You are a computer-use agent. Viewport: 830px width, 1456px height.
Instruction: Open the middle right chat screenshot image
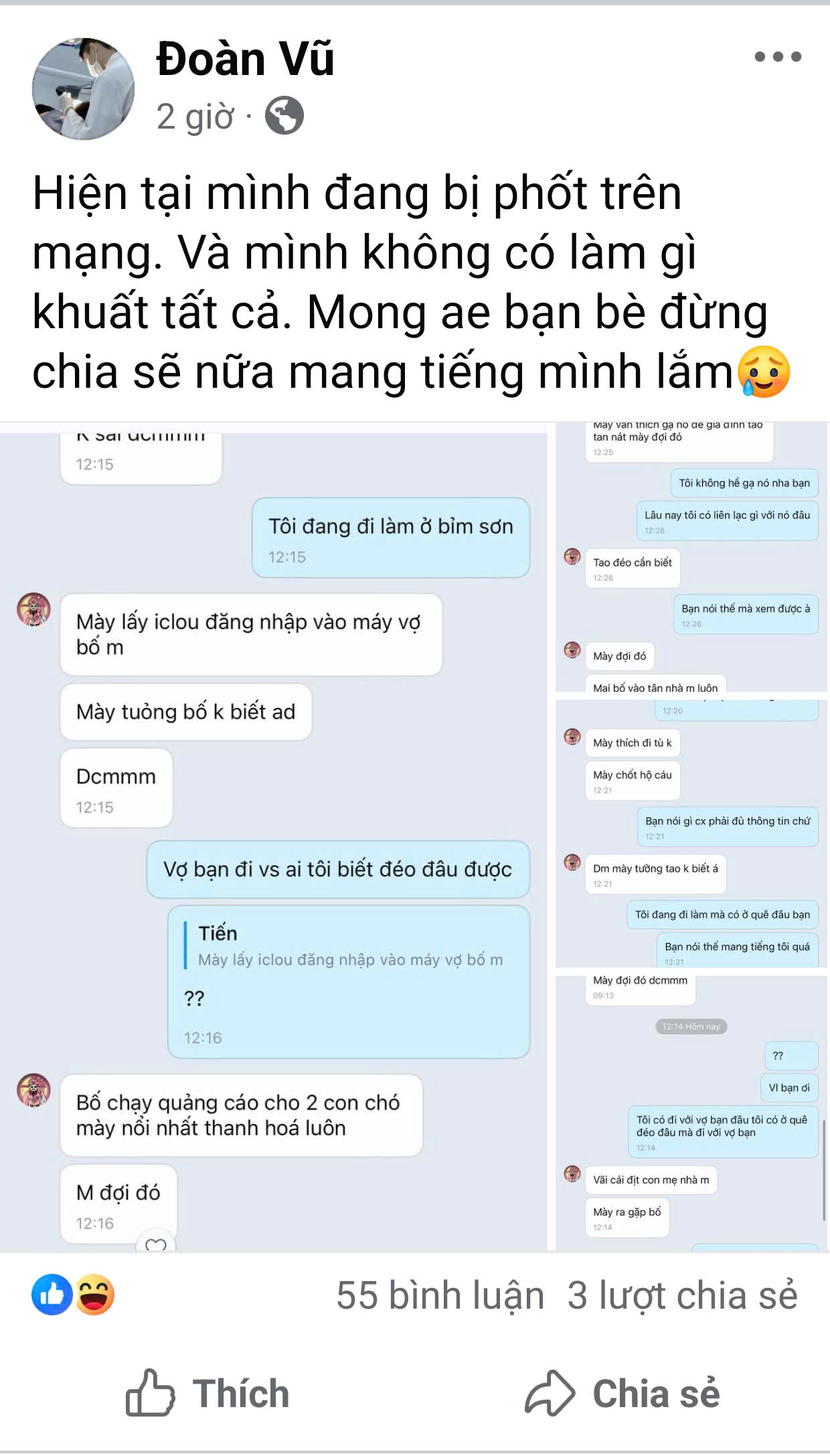(x=692, y=833)
